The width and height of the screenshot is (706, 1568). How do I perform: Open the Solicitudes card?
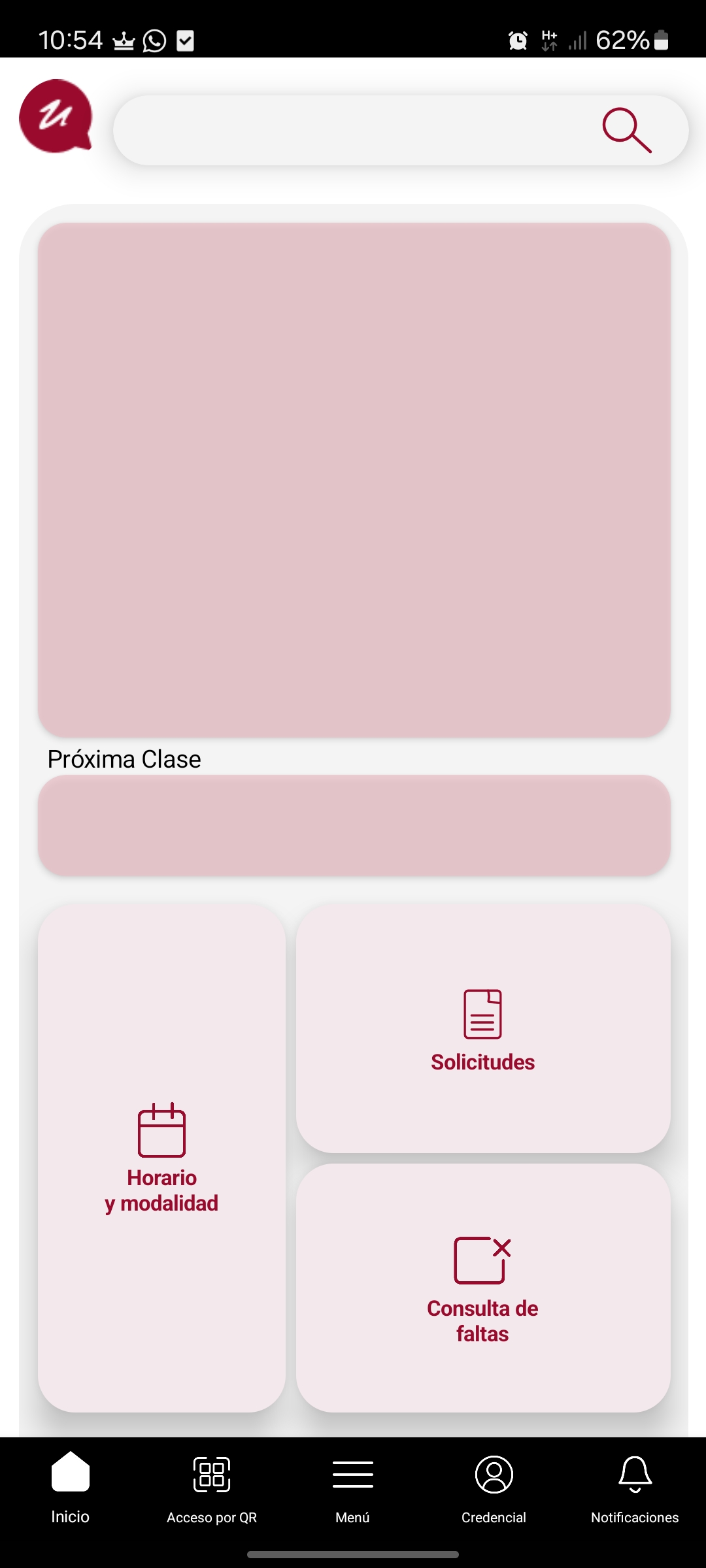pyautogui.click(x=483, y=1028)
